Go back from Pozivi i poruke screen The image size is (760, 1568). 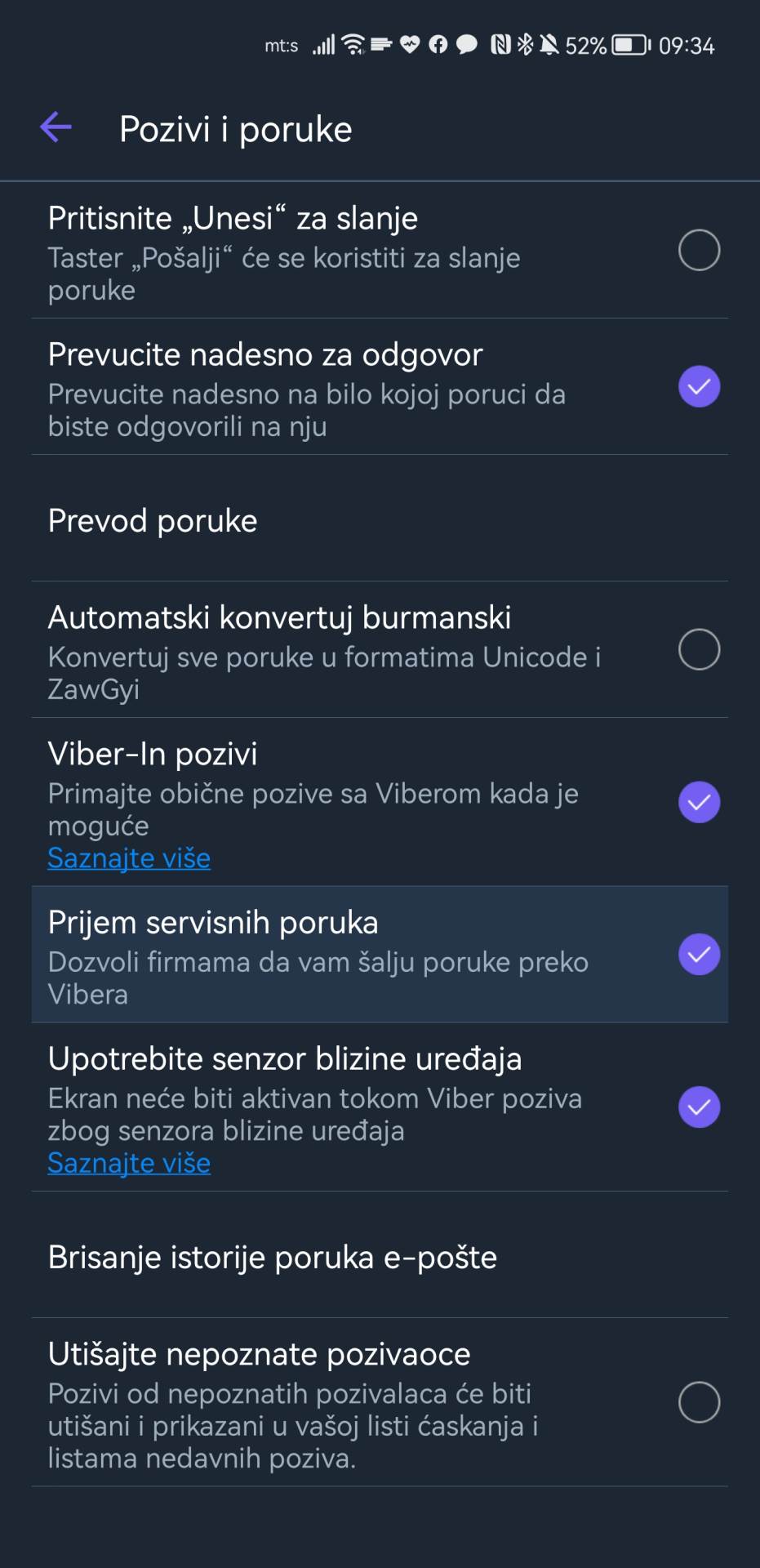click(x=56, y=127)
